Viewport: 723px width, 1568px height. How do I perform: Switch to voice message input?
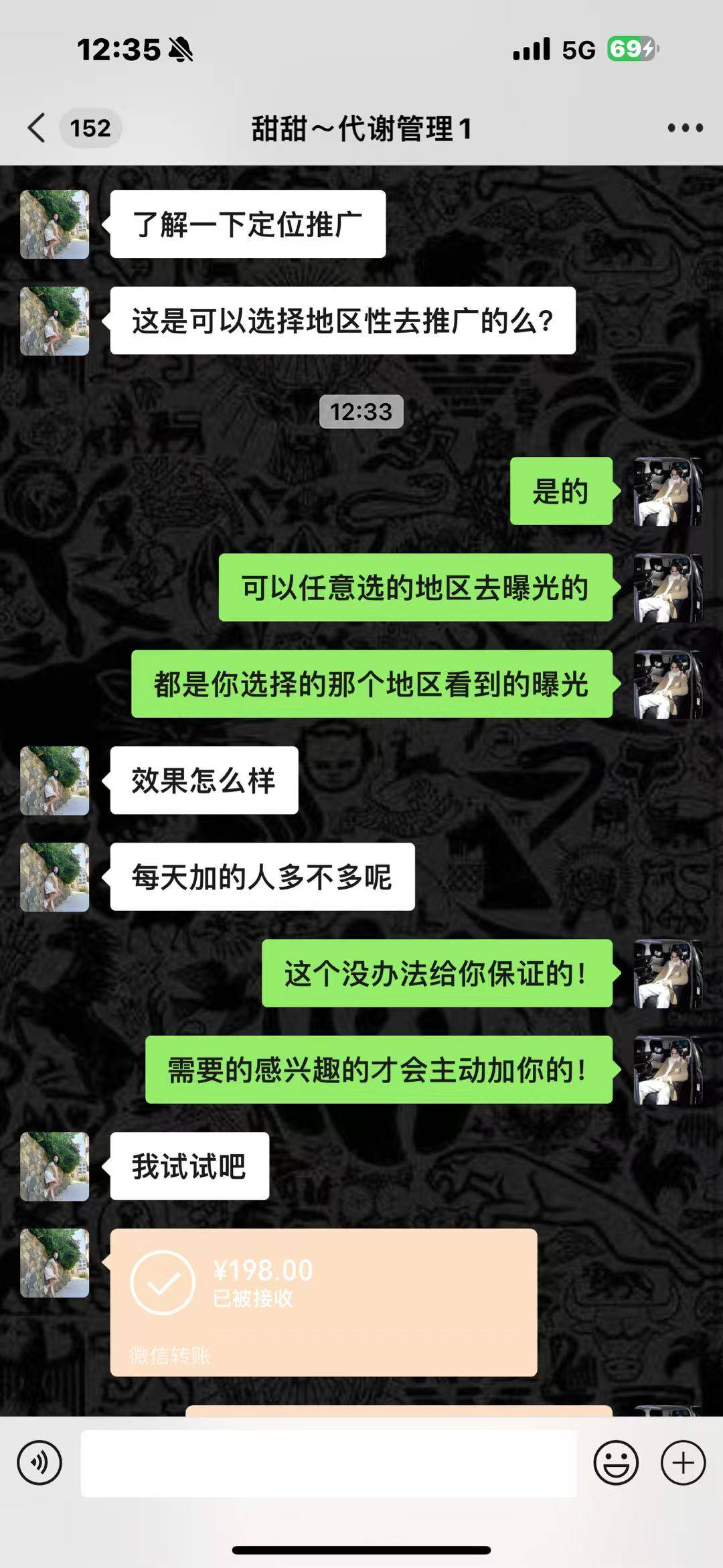40,1464
